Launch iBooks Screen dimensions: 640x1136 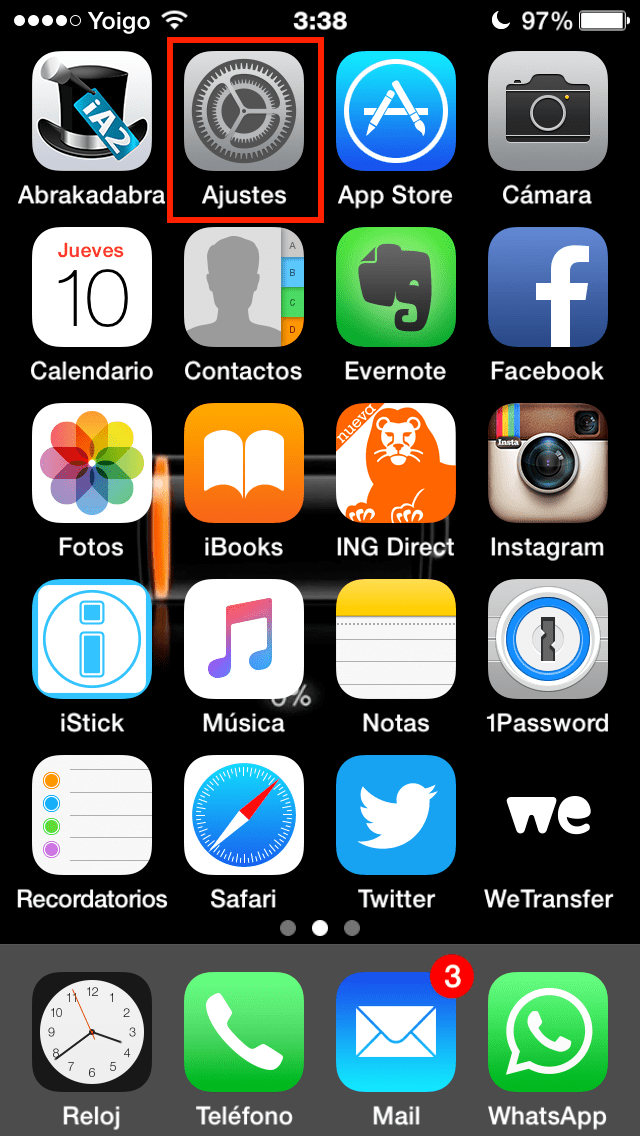[x=244, y=463]
